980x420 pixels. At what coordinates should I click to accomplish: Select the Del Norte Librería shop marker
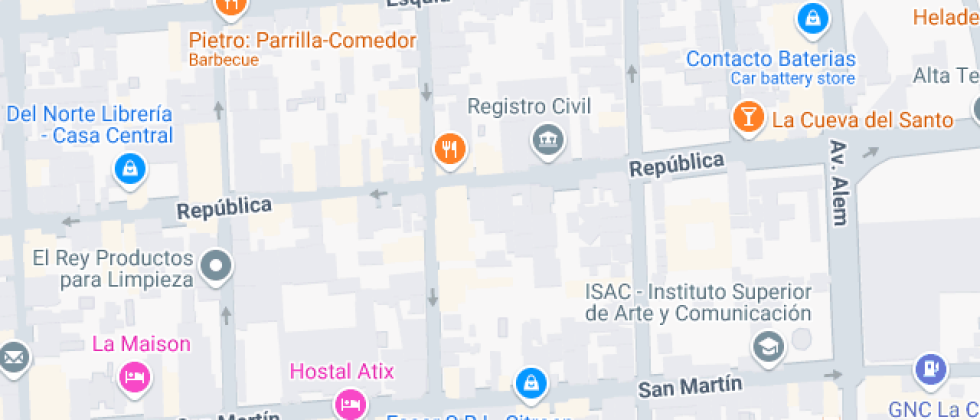(x=130, y=171)
